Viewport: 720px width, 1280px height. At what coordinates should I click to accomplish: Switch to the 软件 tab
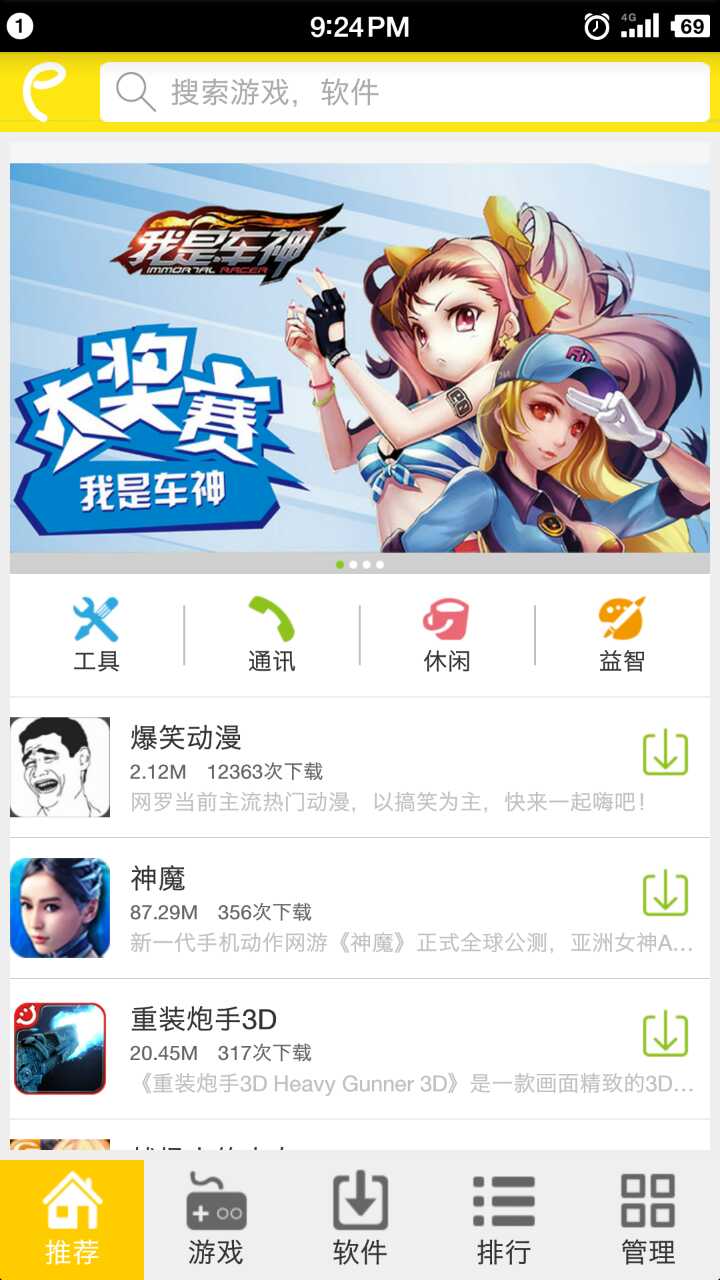point(360,1220)
